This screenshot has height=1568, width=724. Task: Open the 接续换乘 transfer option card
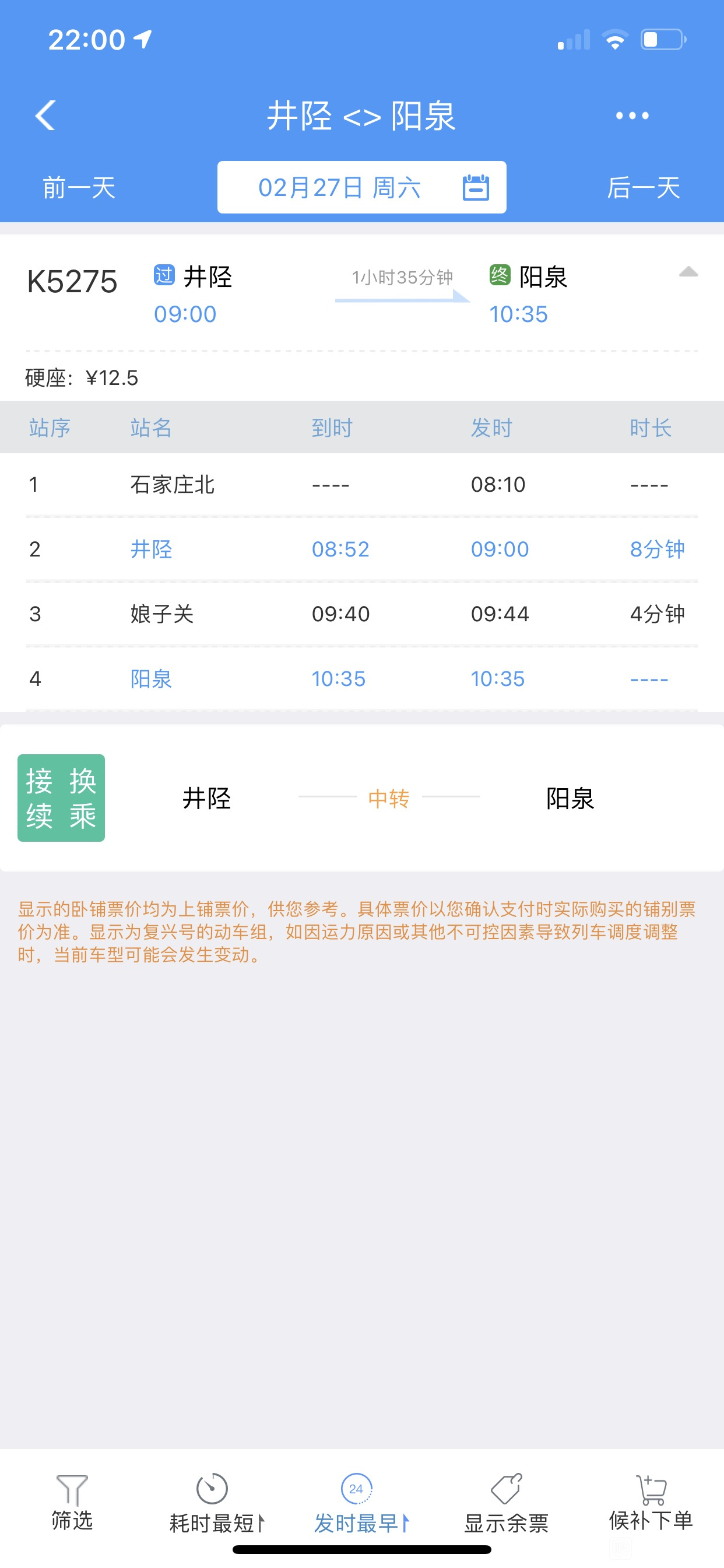[362, 797]
